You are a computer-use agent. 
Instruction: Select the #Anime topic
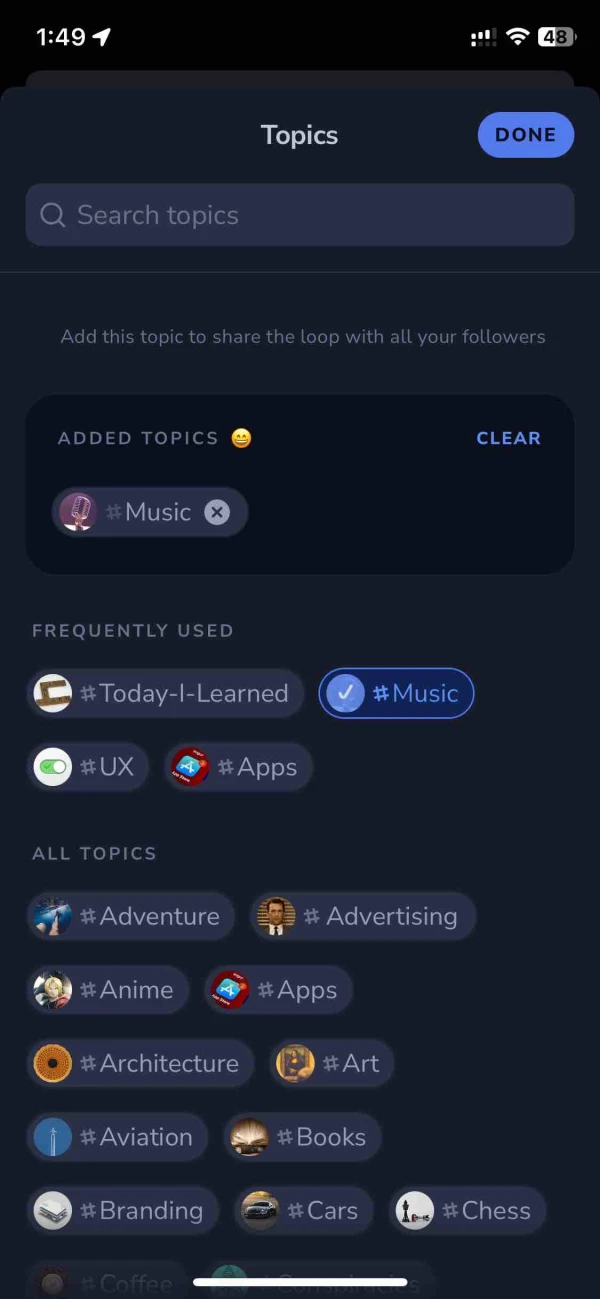[107, 990]
